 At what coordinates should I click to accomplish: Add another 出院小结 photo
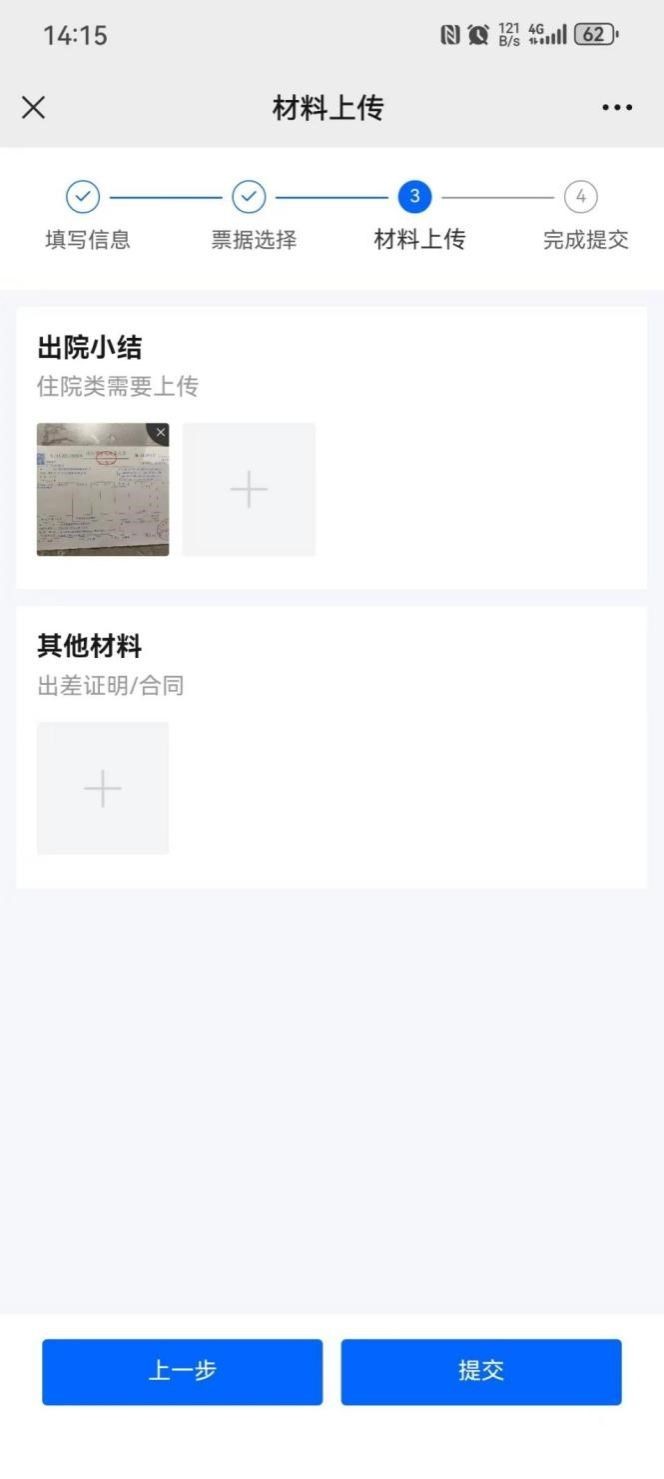click(x=249, y=489)
